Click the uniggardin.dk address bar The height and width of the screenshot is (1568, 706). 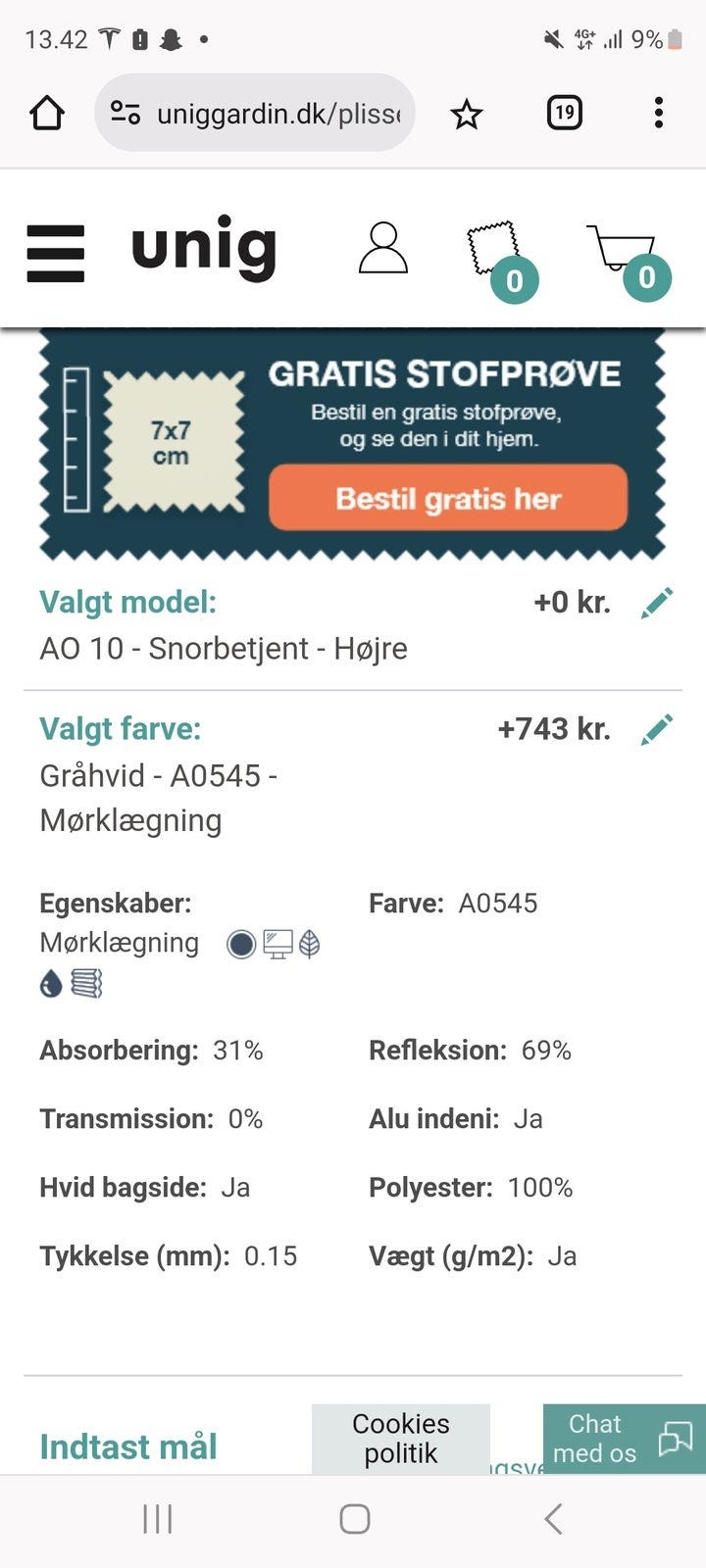click(x=255, y=112)
